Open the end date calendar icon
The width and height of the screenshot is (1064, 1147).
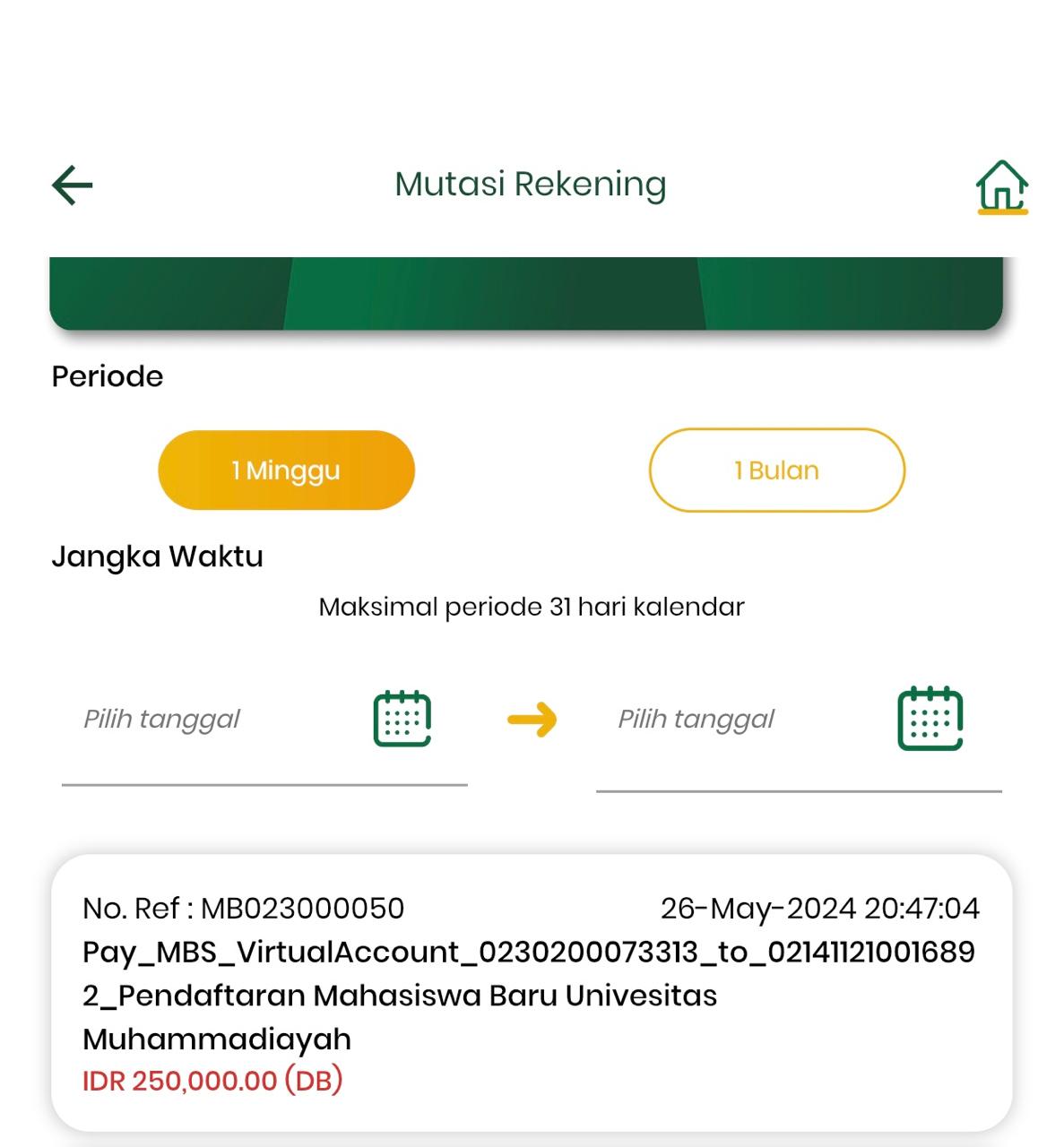tap(930, 719)
